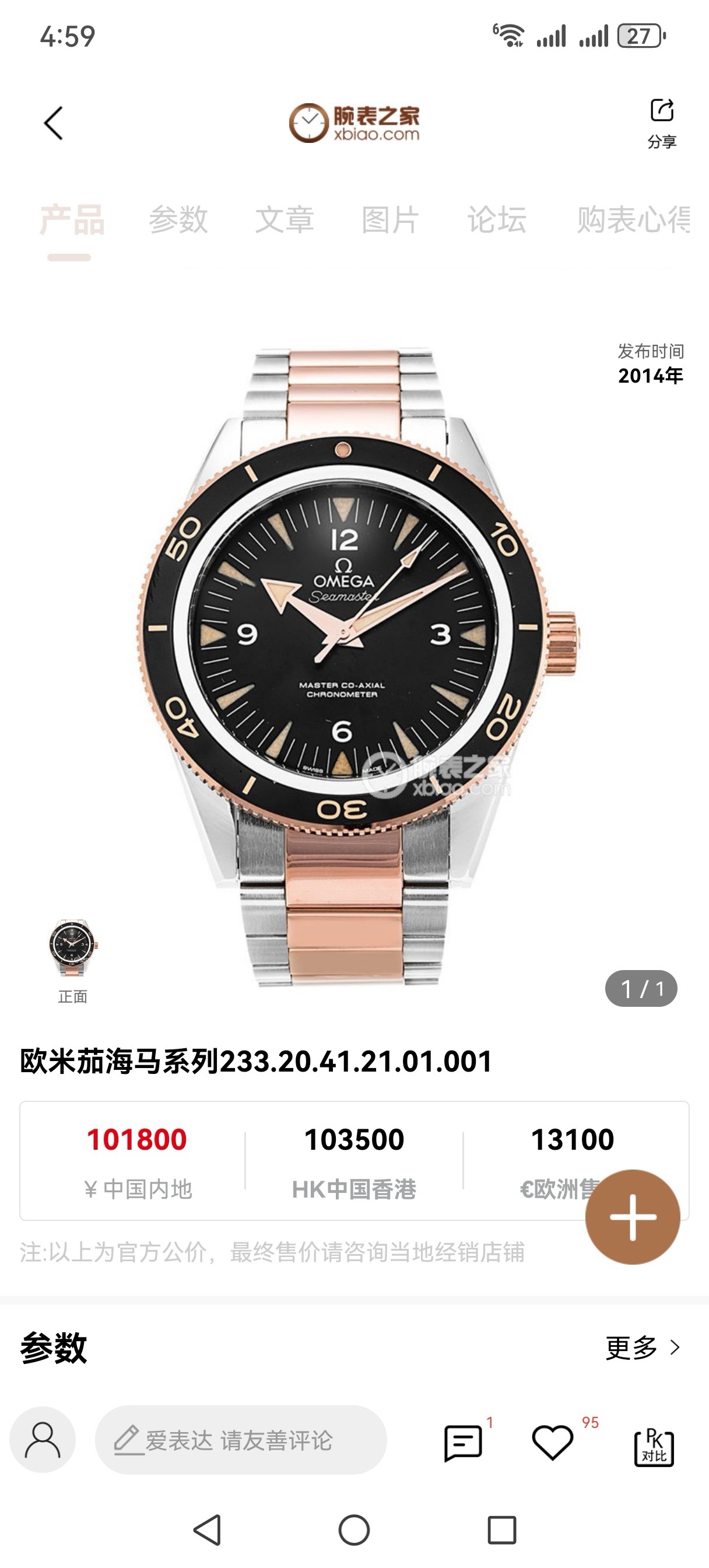This screenshot has width=709, height=1568.
Task: Like this watch with the heart icon
Action: (x=553, y=1443)
